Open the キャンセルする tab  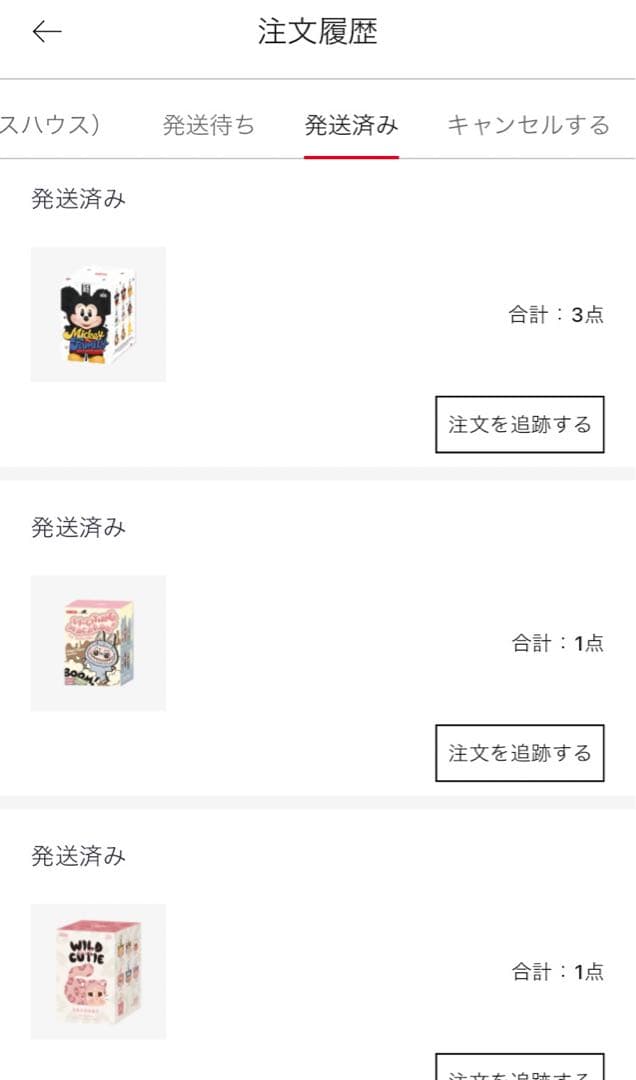(x=527, y=125)
